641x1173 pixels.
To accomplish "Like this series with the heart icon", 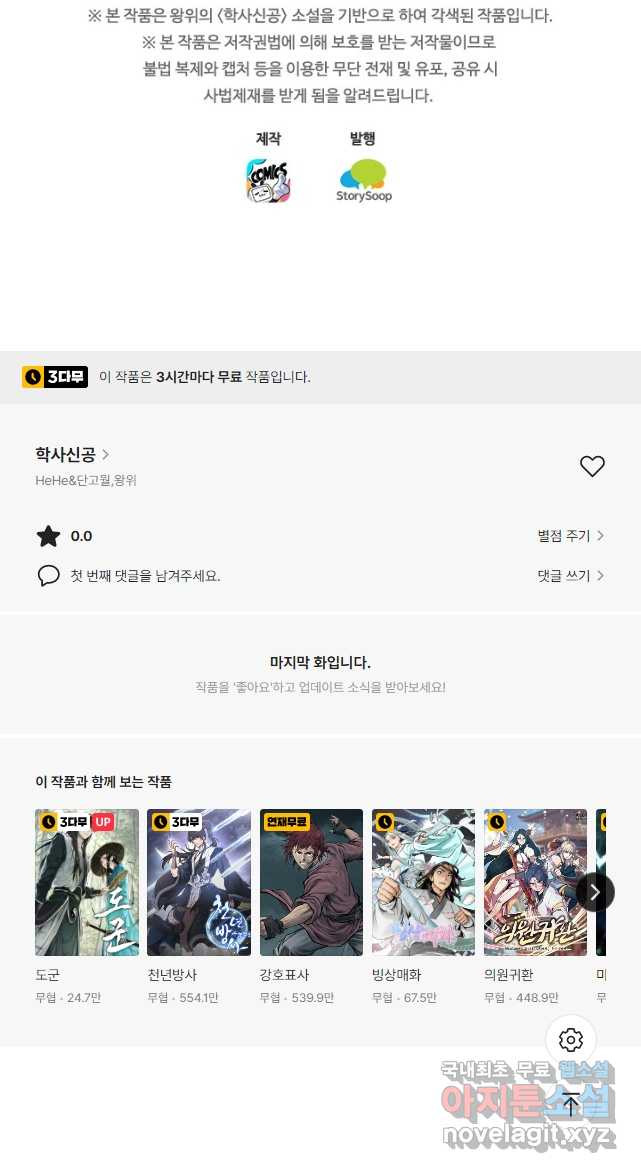I will click(592, 466).
